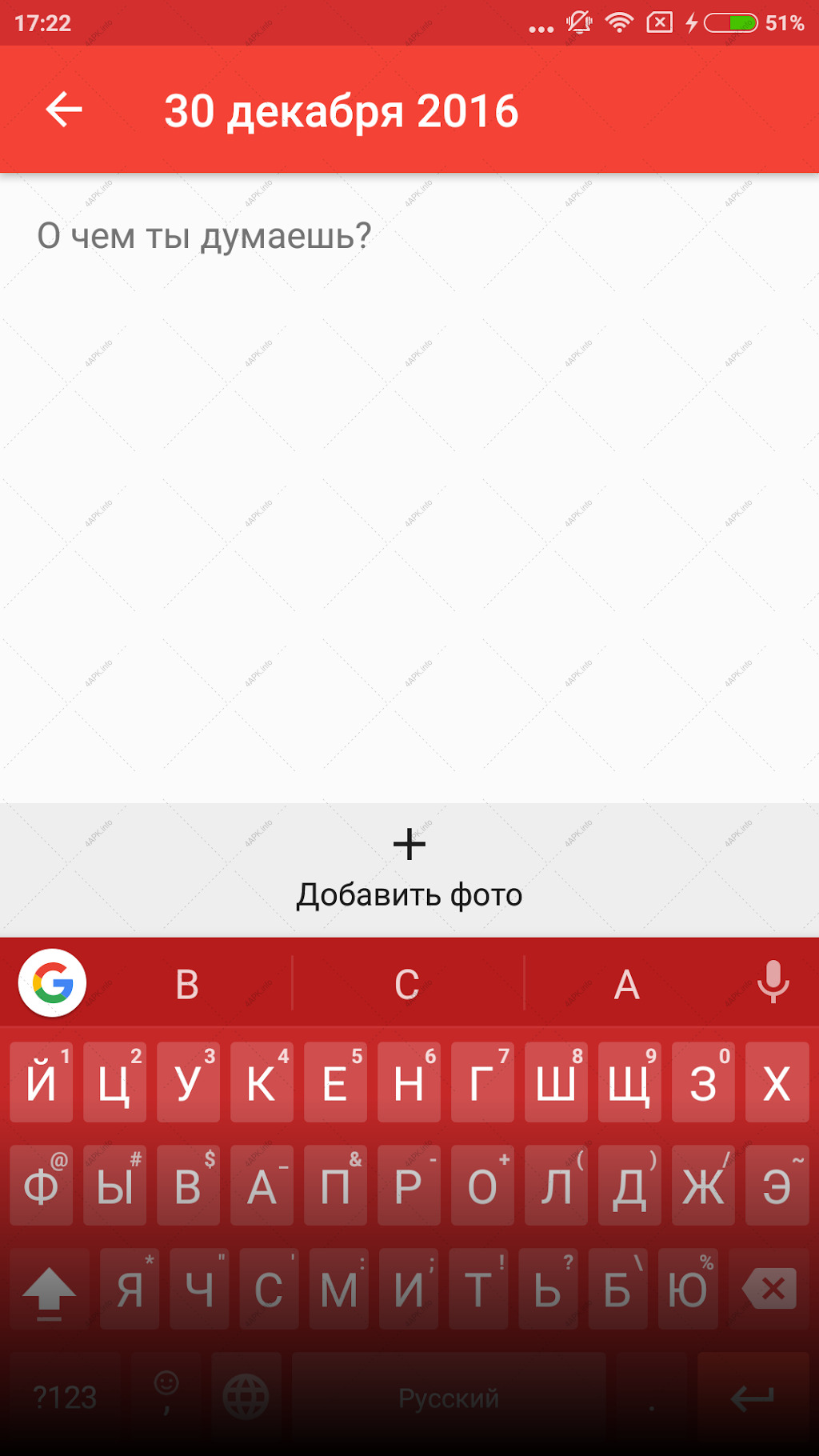
Task: Enable shift on the keyboard
Action: click(50, 1289)
